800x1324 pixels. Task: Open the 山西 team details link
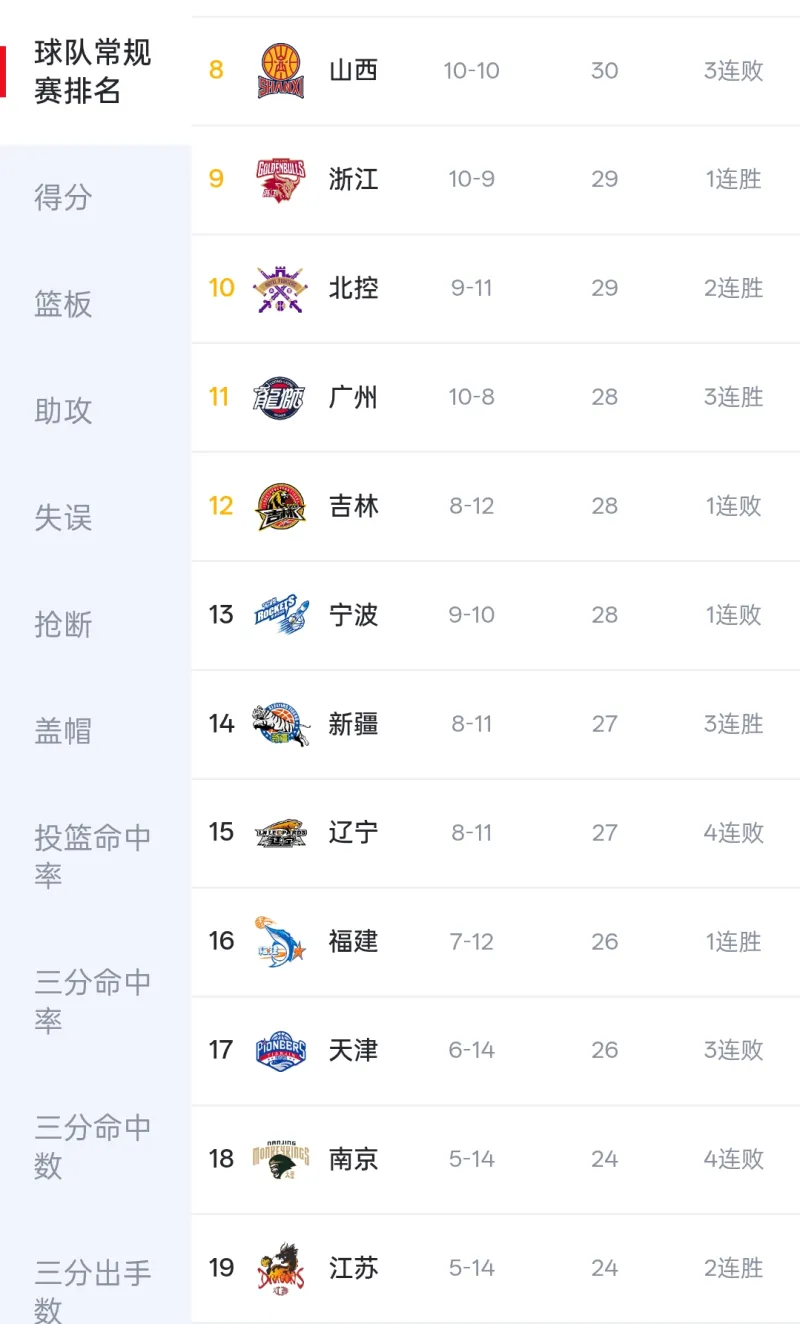352,71
